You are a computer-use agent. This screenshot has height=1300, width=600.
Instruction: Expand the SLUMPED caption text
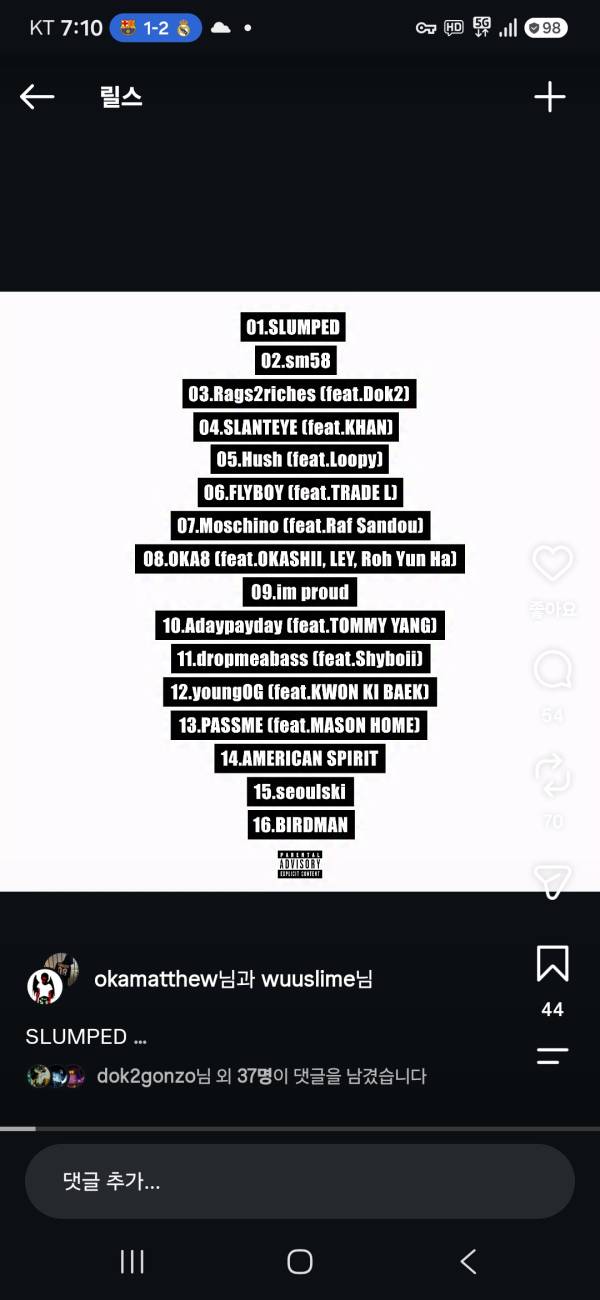tap(86, 1037)
